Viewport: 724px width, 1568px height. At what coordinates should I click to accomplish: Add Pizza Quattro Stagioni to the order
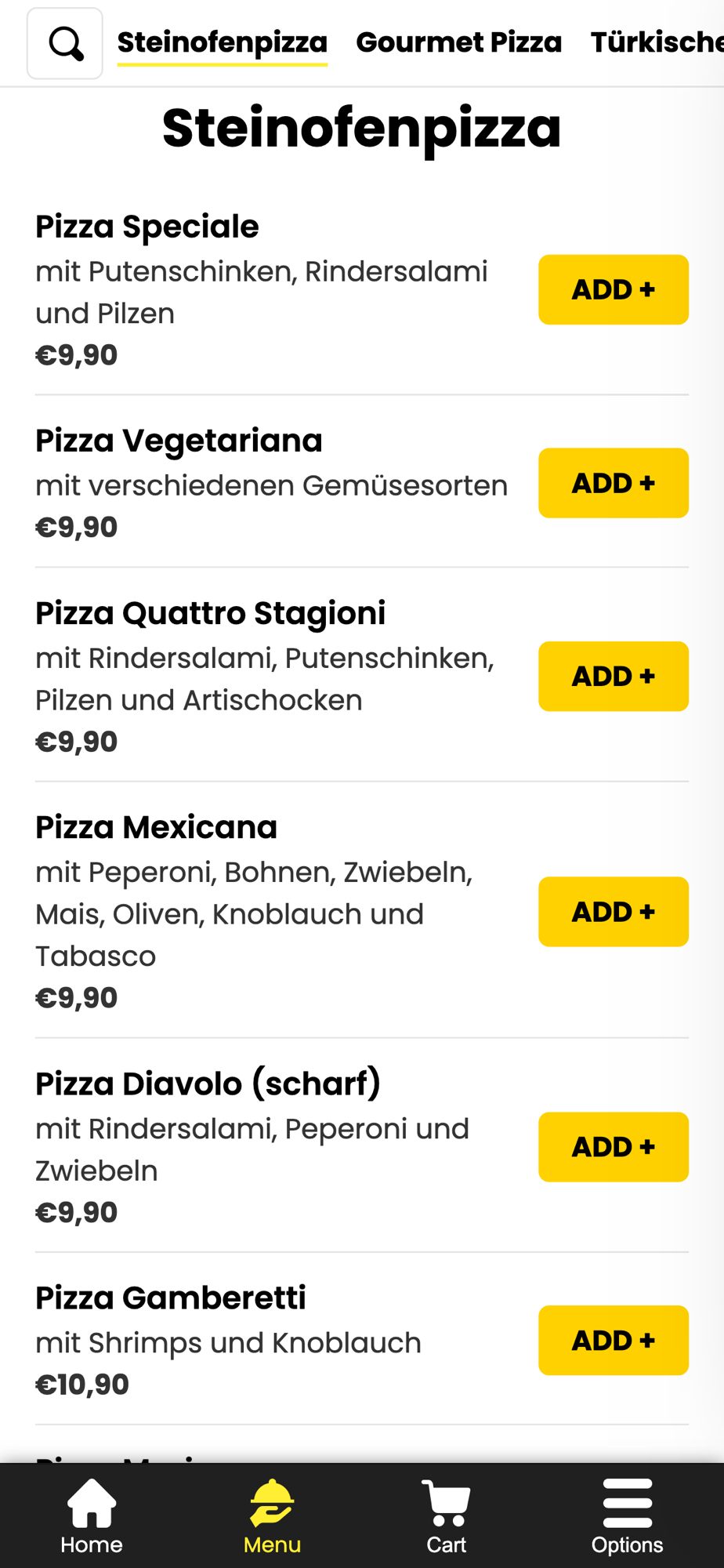(613, 677)
